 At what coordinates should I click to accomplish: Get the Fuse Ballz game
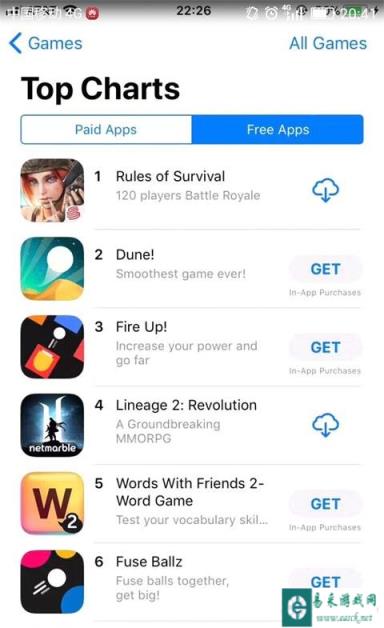click(326, 582)
